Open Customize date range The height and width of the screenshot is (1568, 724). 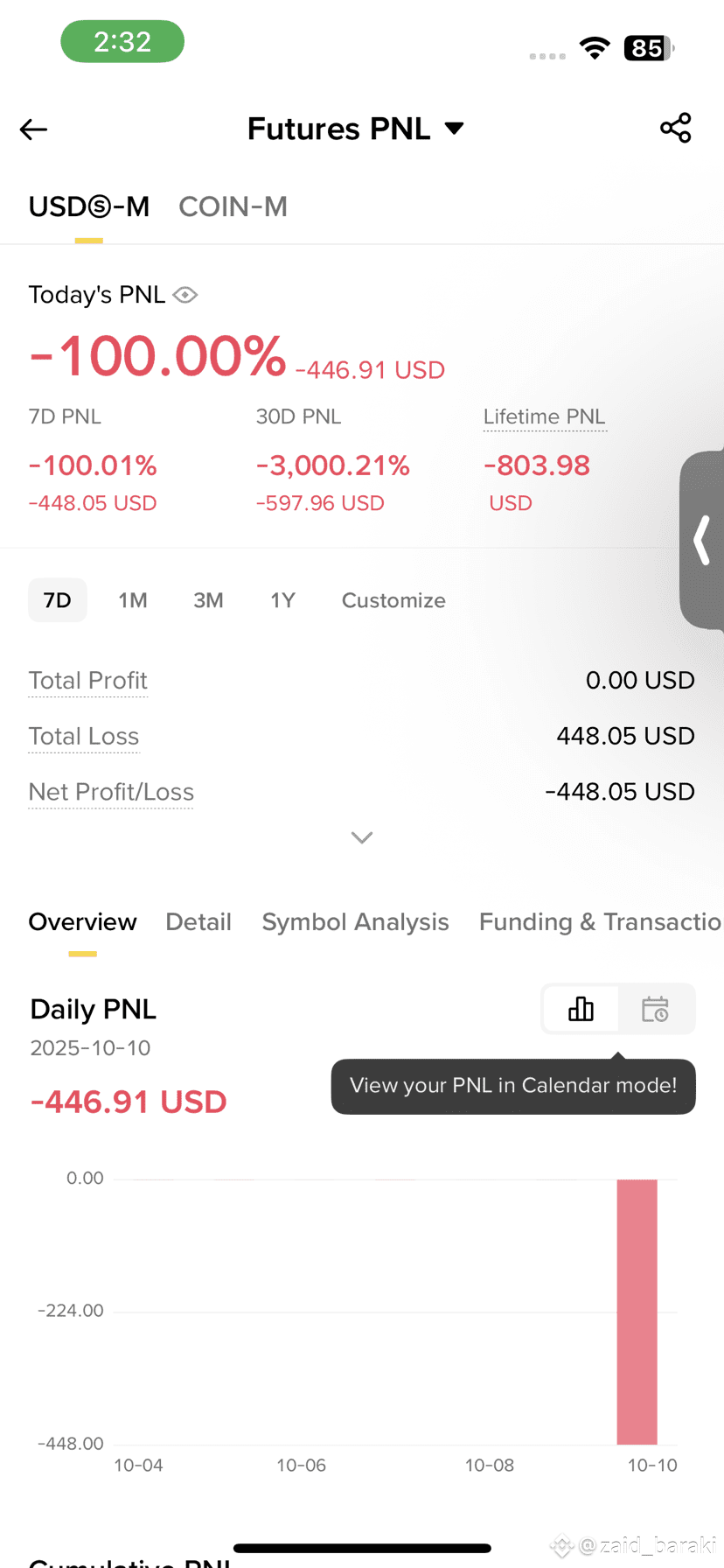pos(393,600)
